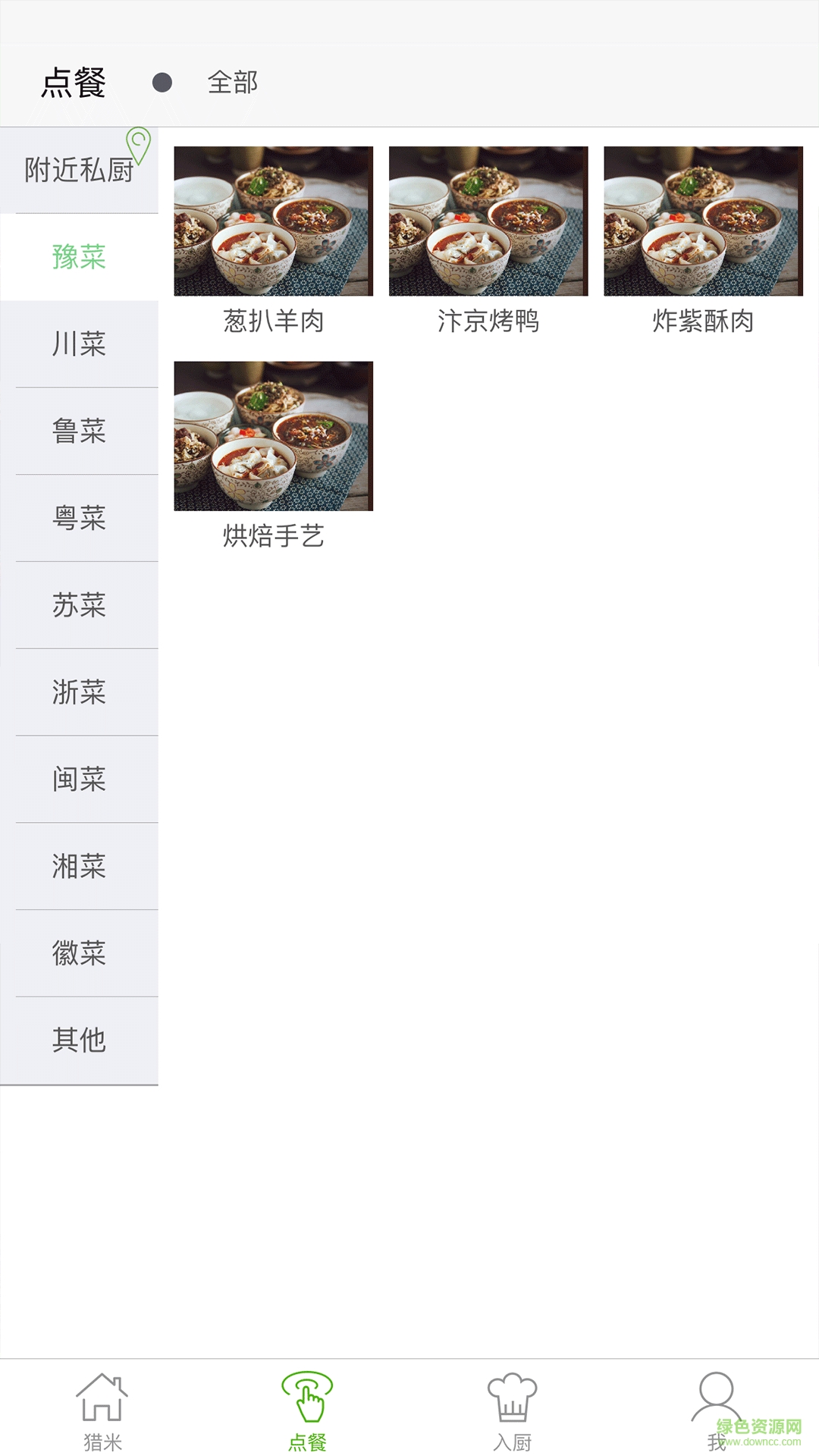
Task: Open the 其他 category
Action: pyautogui.click(x=79, y=1040)
